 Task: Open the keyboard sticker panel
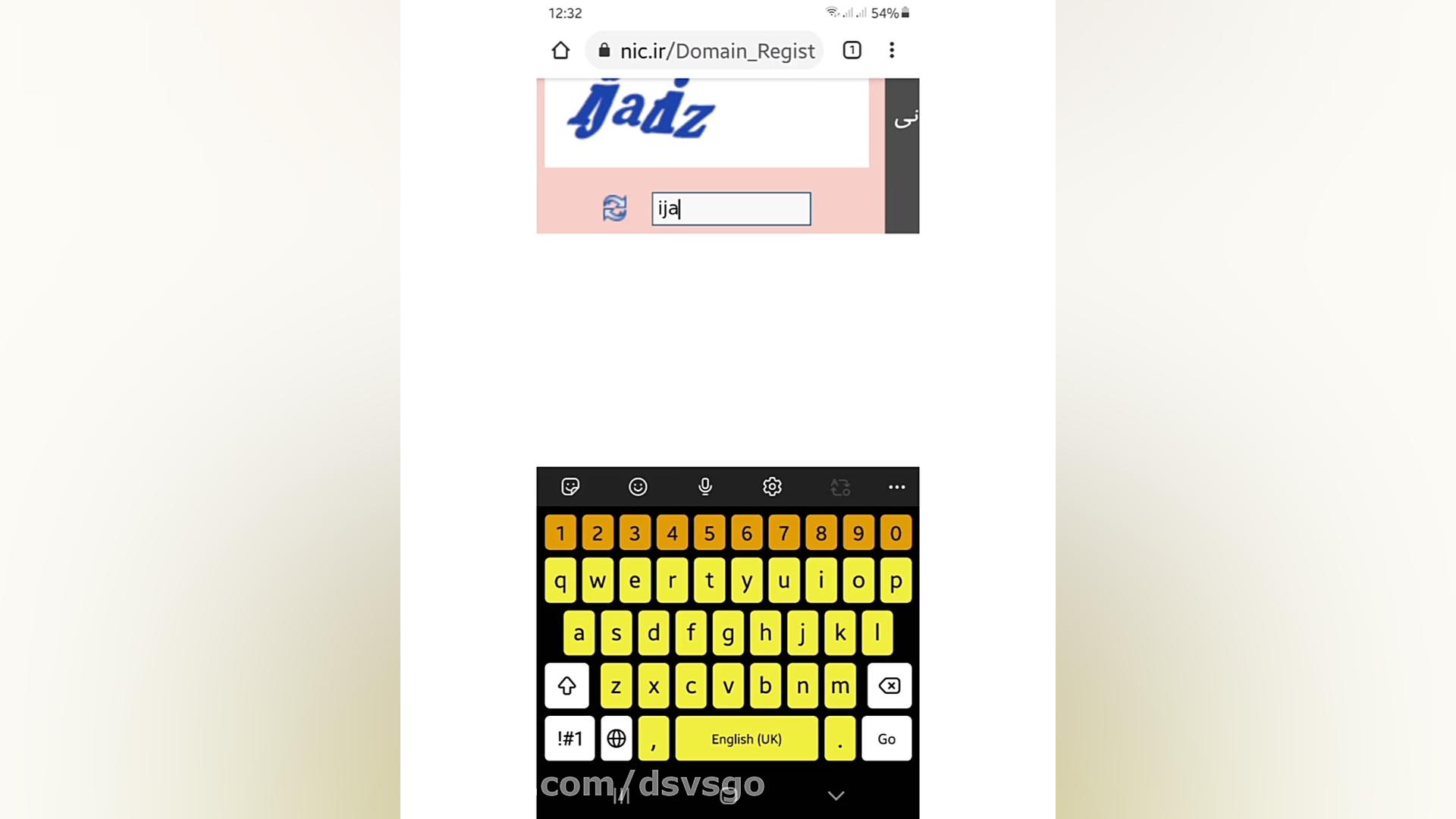pyautogui.click(x=570, y=487)
